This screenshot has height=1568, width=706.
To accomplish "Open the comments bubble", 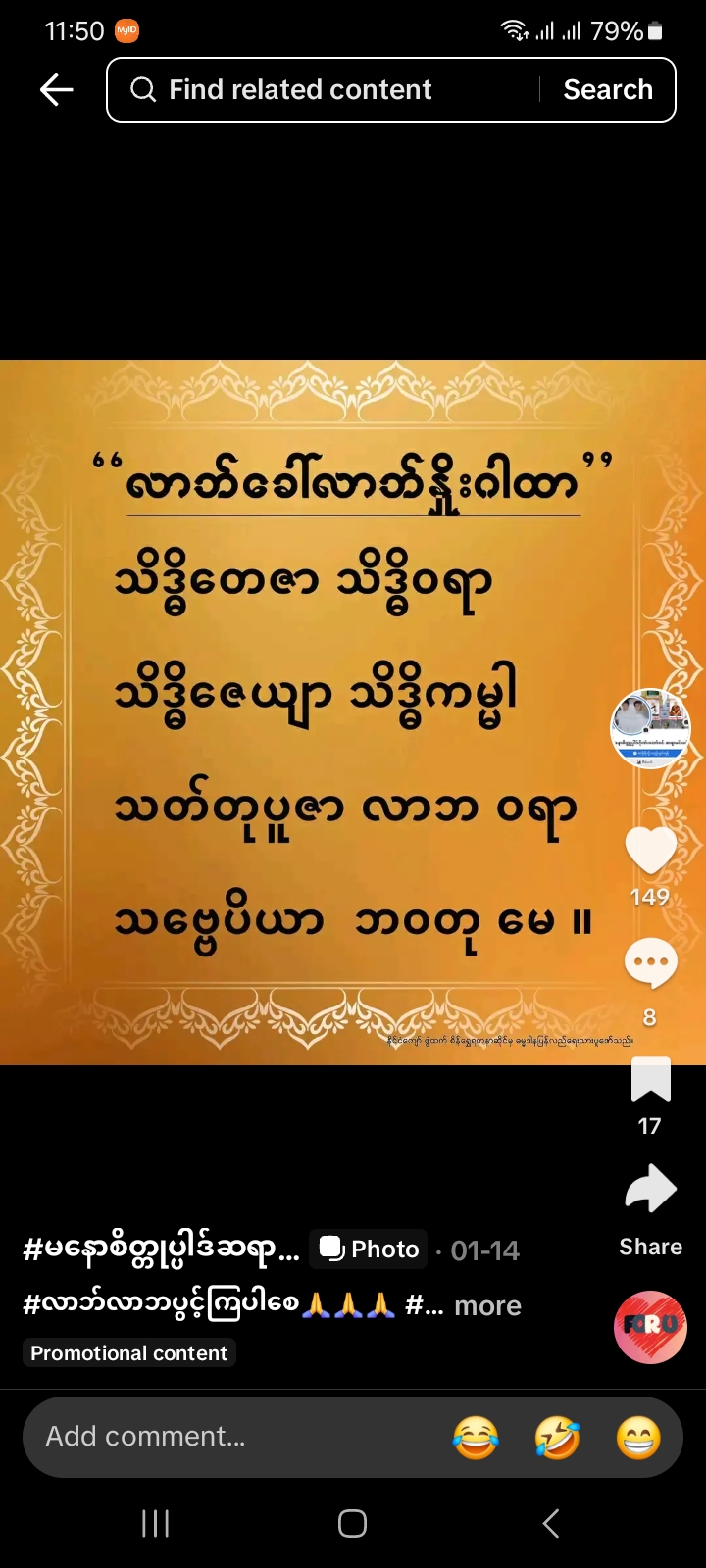I will click(650, 964).
